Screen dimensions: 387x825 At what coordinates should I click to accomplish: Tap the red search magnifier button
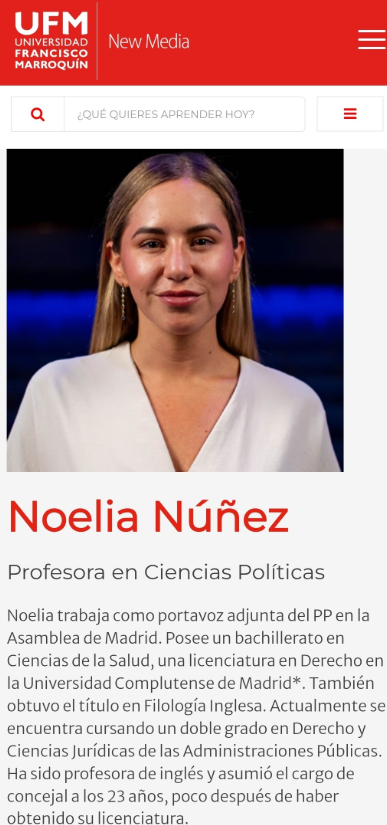click(x=38, y=114)
